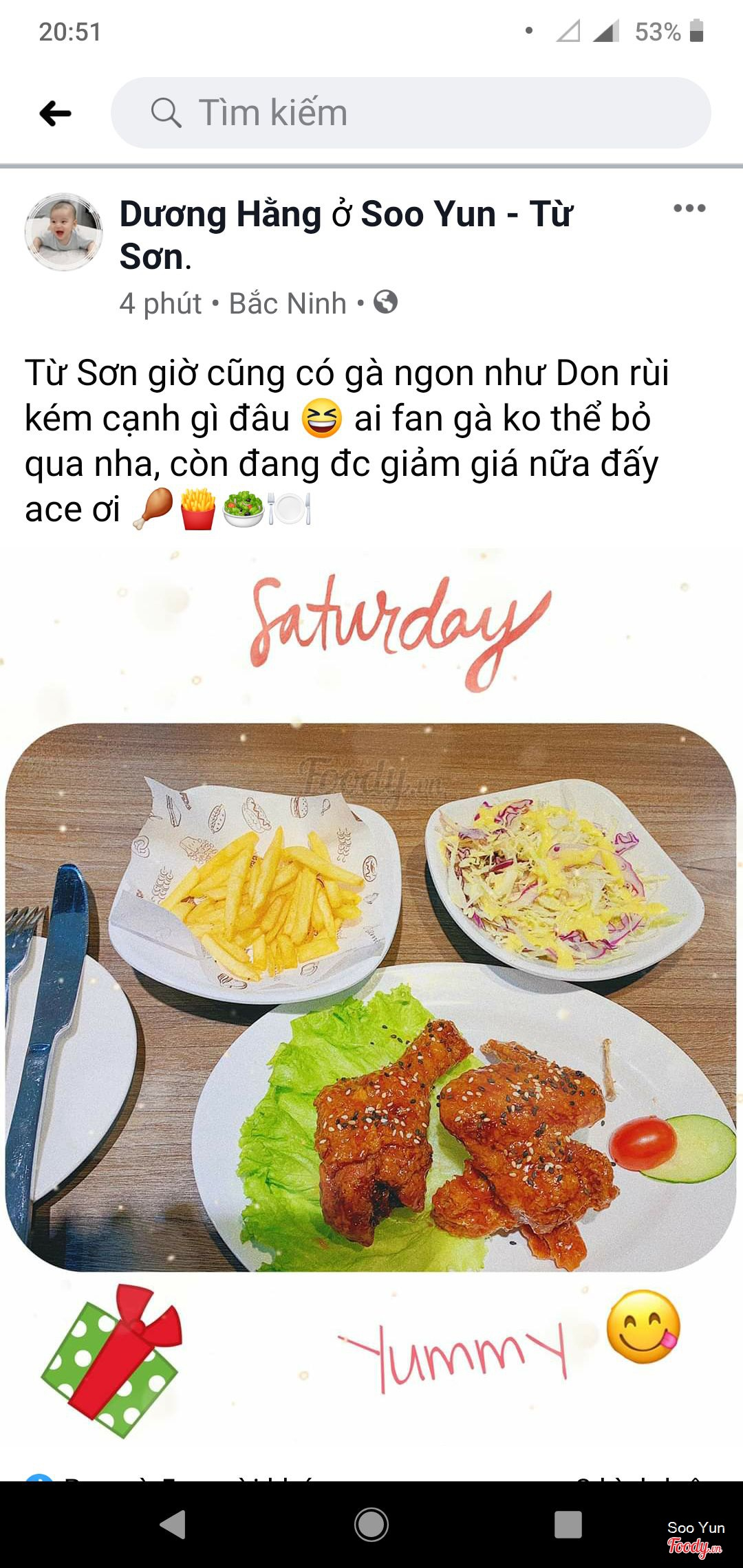
Task: Open Dương Hằng's profile picture
Action: point(64,232)
